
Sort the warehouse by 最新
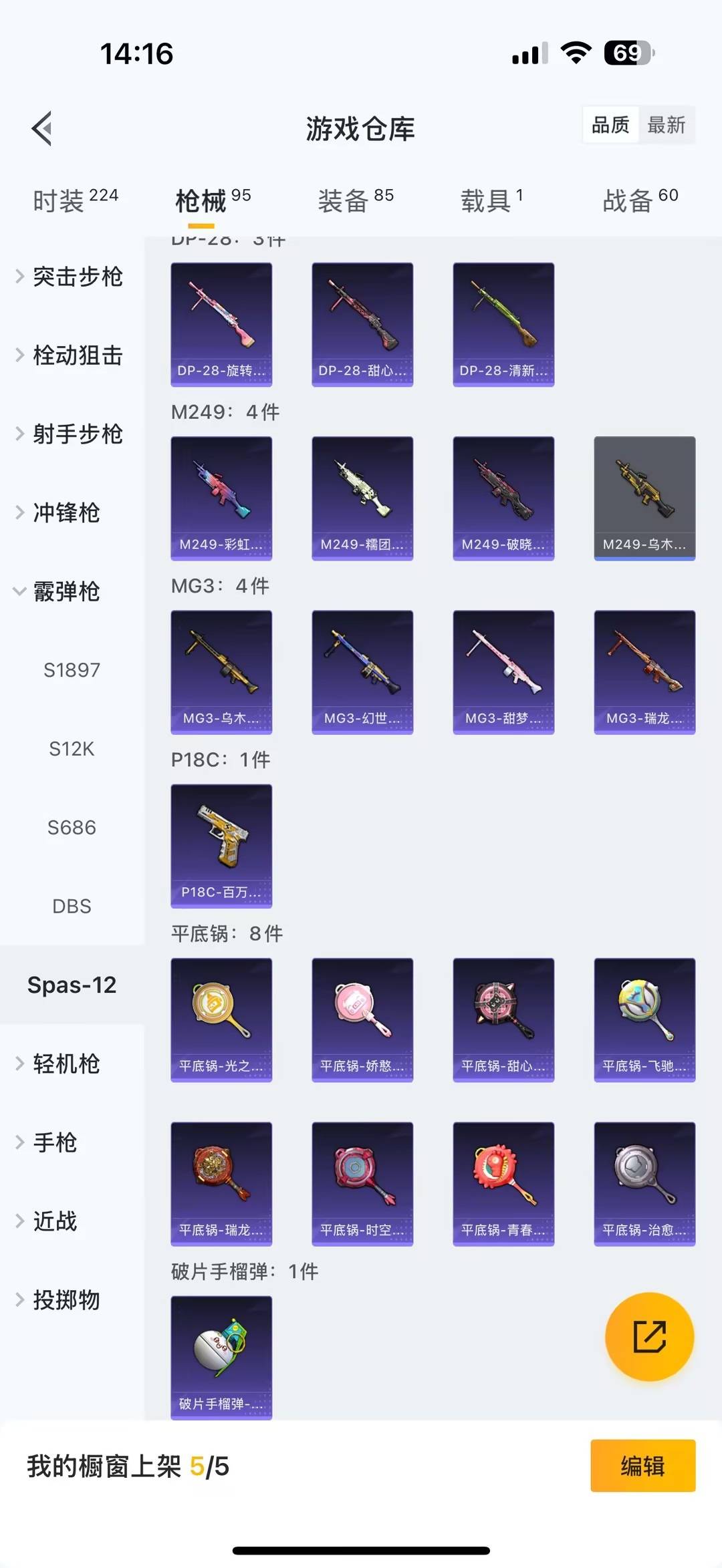(666, 125)
